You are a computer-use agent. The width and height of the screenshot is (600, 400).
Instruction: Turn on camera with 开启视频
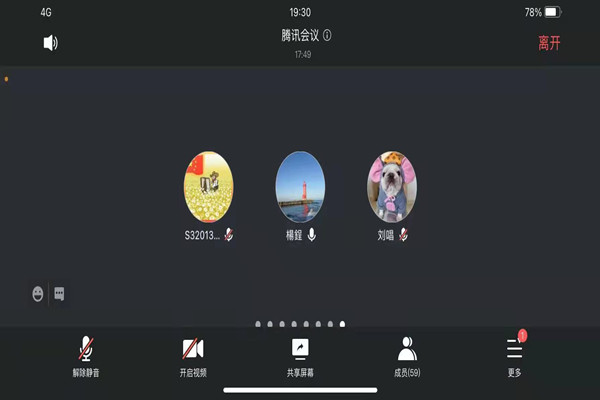pos(193,353)
